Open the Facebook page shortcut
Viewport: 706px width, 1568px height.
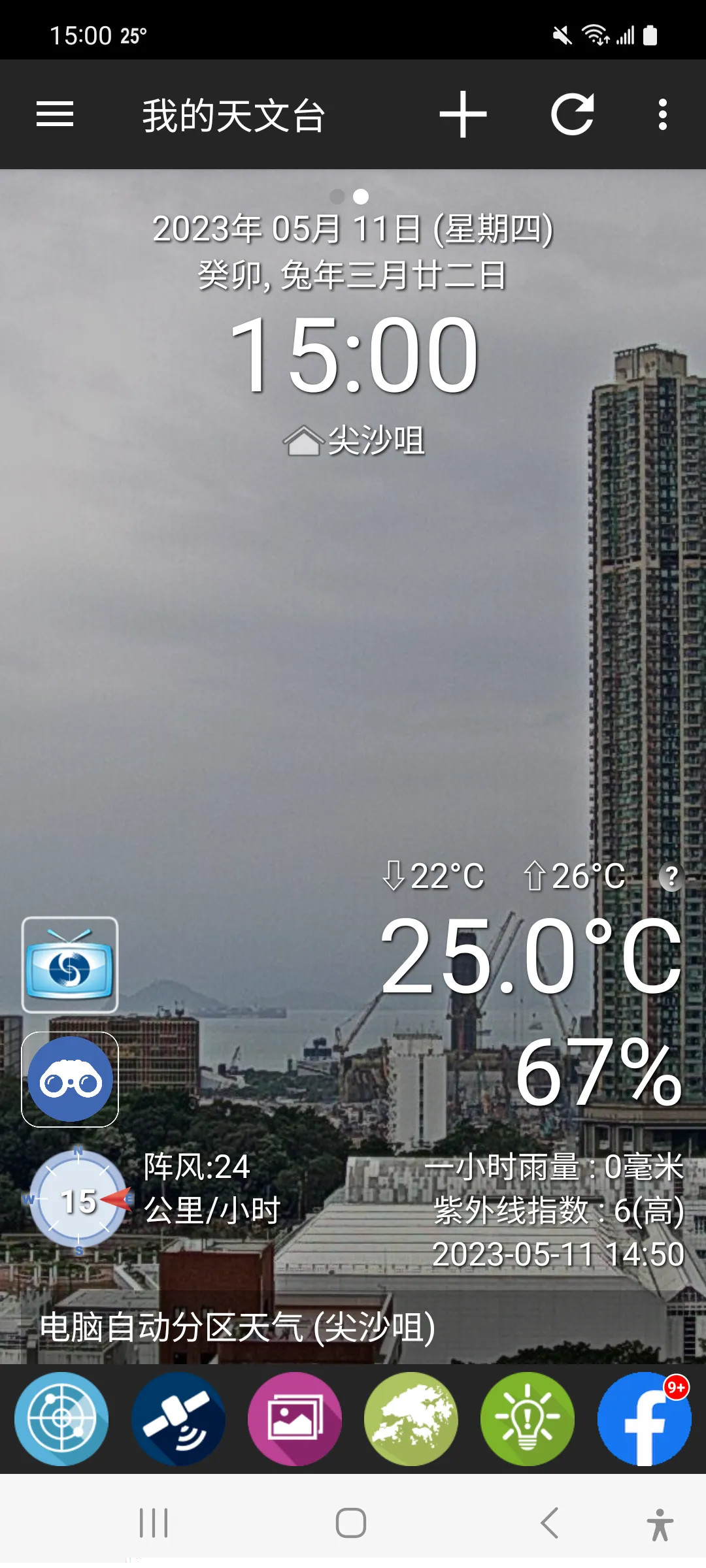point(644,1419)
